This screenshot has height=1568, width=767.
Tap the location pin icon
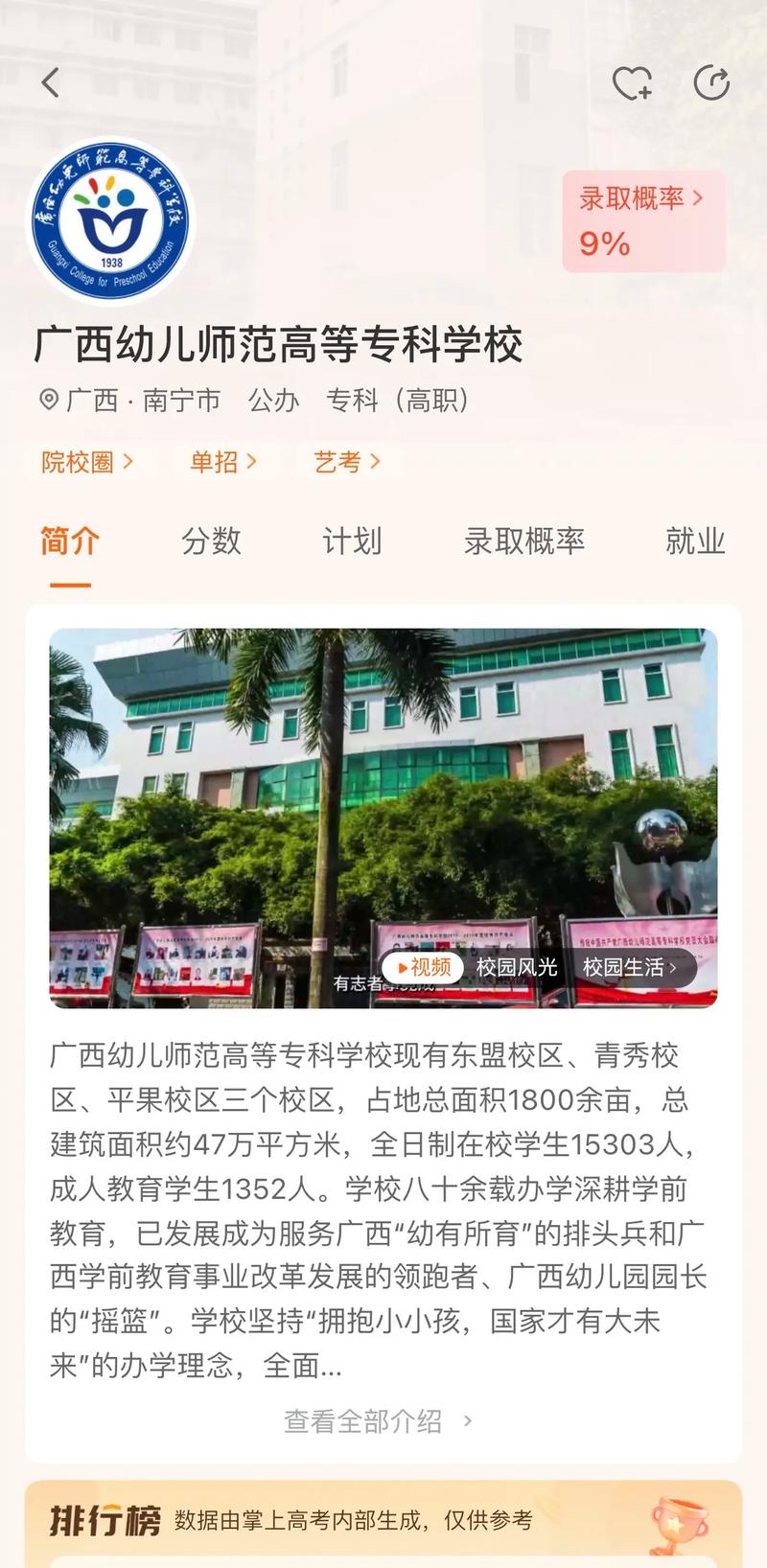(x=46, y=401)
